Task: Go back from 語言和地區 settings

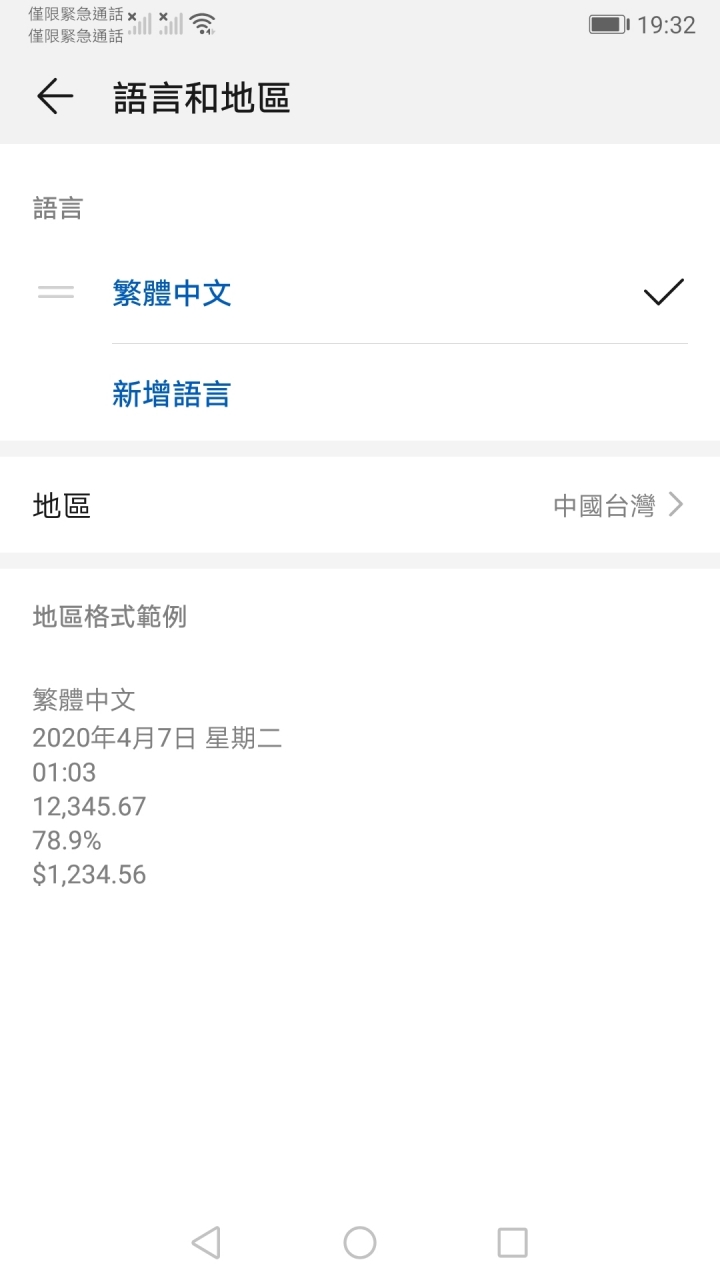Action: pyautogui.click(x=55, y=97)
